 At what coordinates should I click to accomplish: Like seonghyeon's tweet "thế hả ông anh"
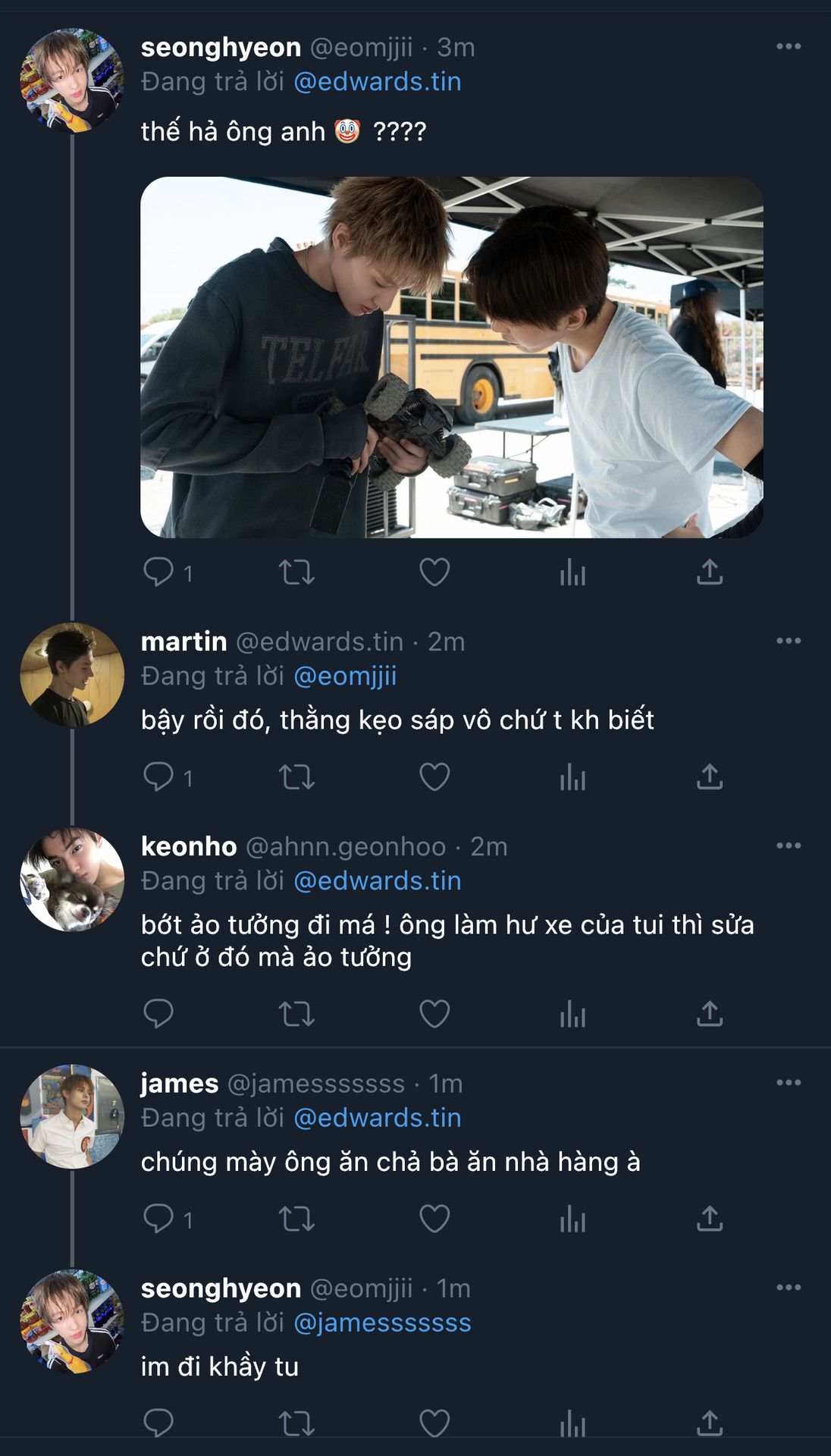tap(434, 572)
